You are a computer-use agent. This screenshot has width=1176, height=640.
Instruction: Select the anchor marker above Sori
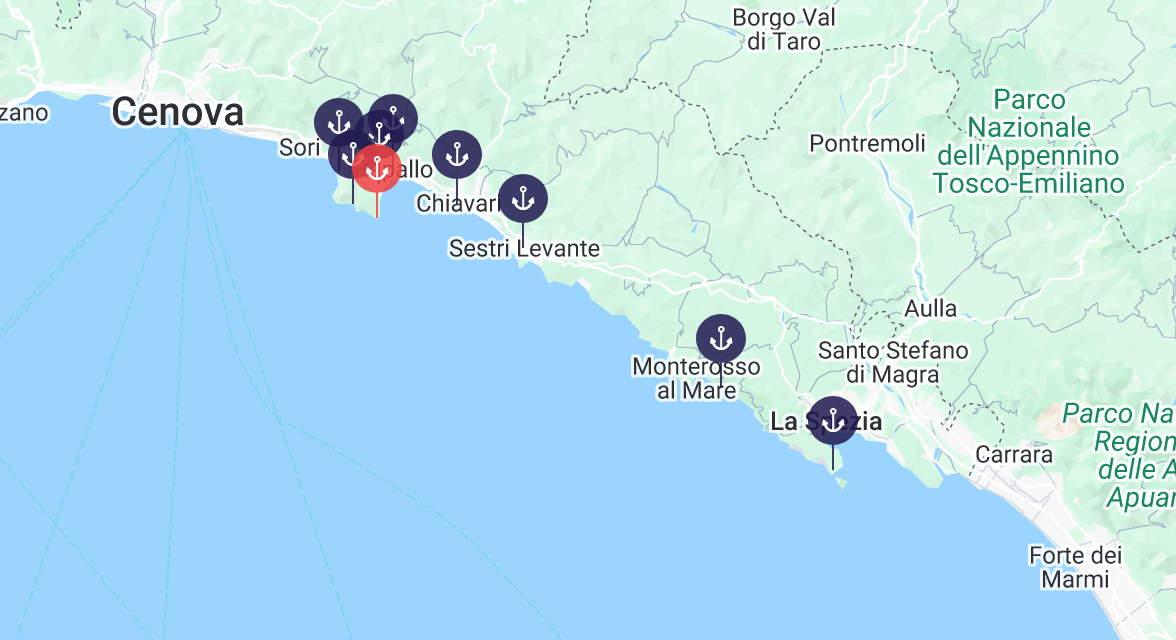338,122
